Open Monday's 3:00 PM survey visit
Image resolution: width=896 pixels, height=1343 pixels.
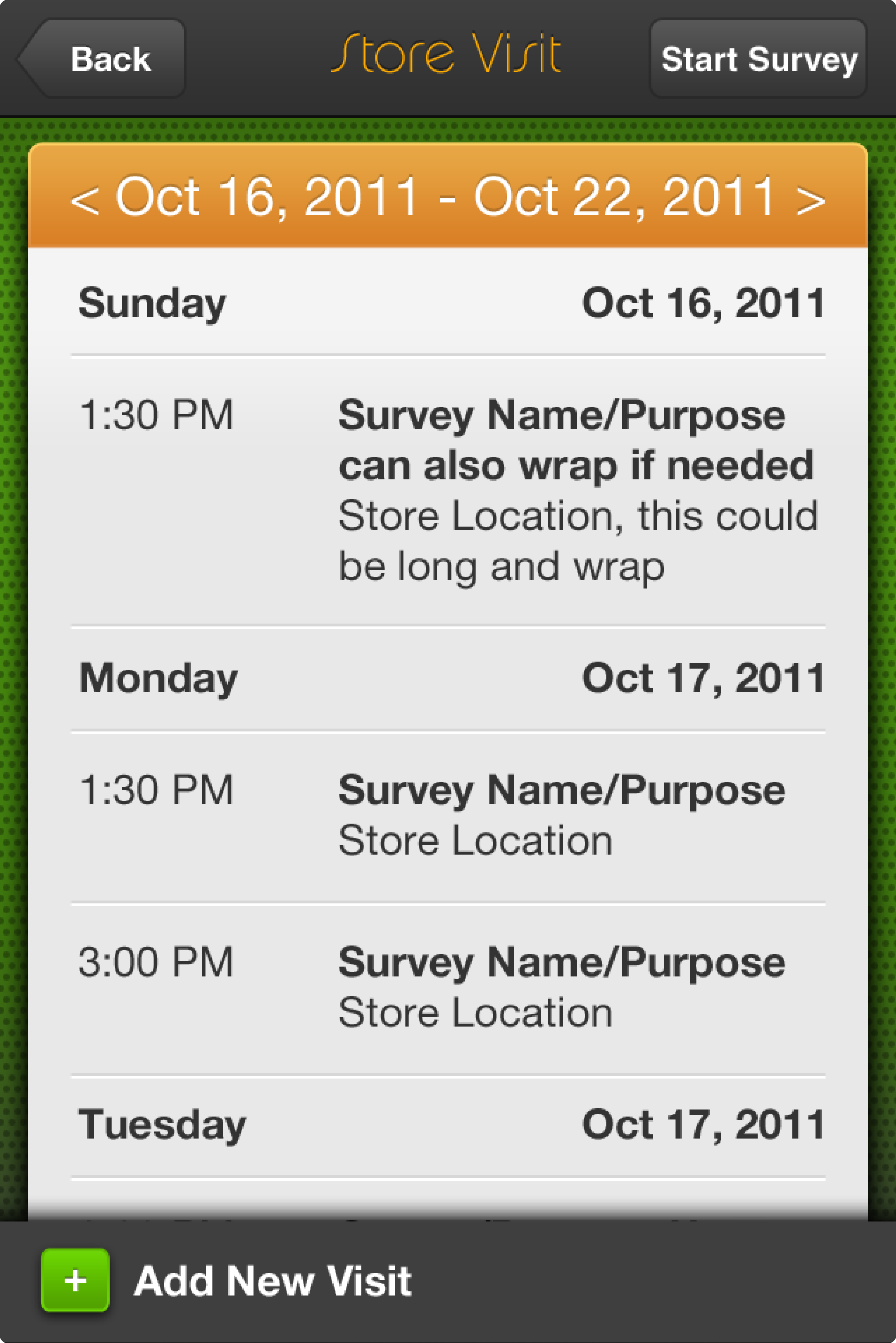448,988
